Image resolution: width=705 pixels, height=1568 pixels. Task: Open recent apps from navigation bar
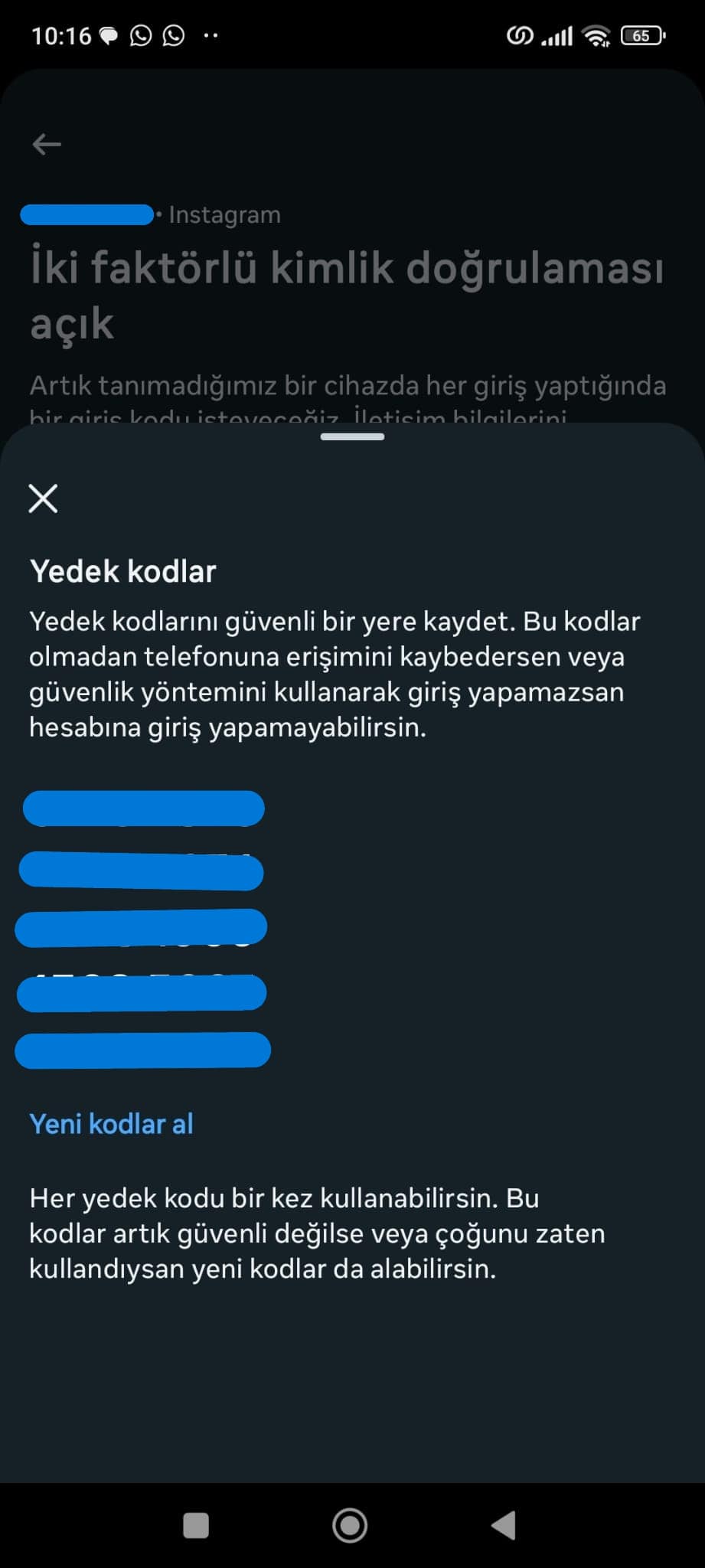[x=196, y=1524]
